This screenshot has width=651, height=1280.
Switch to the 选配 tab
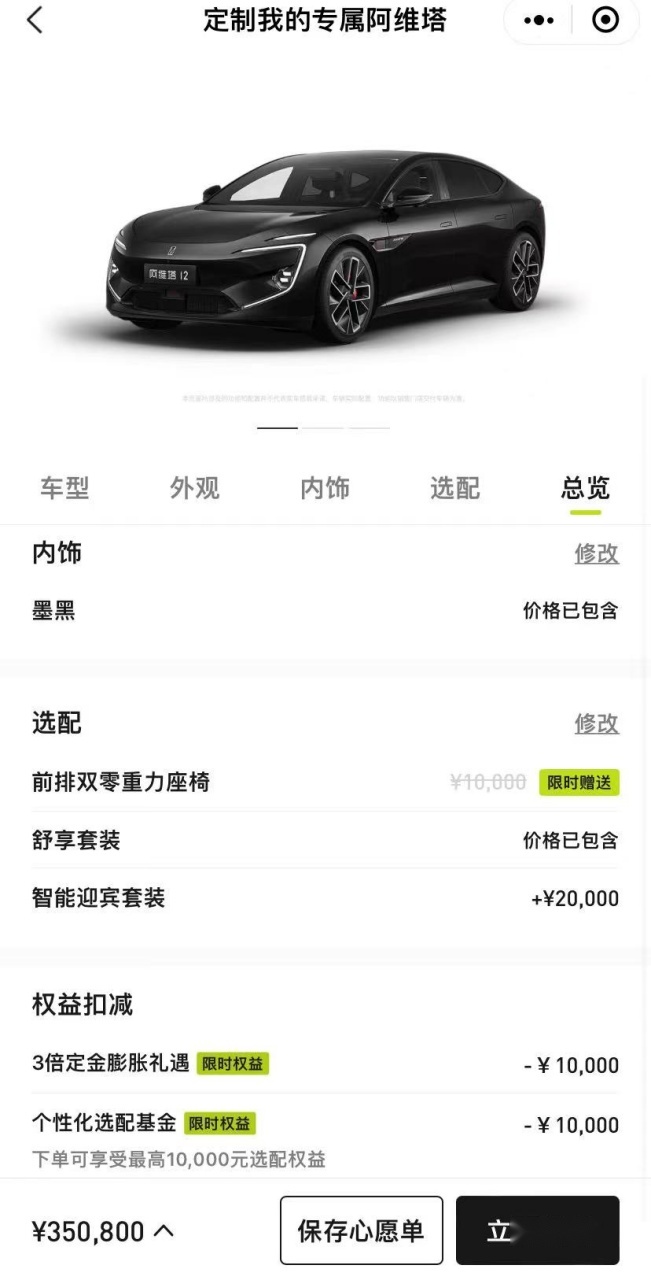(x=455, y=488)
